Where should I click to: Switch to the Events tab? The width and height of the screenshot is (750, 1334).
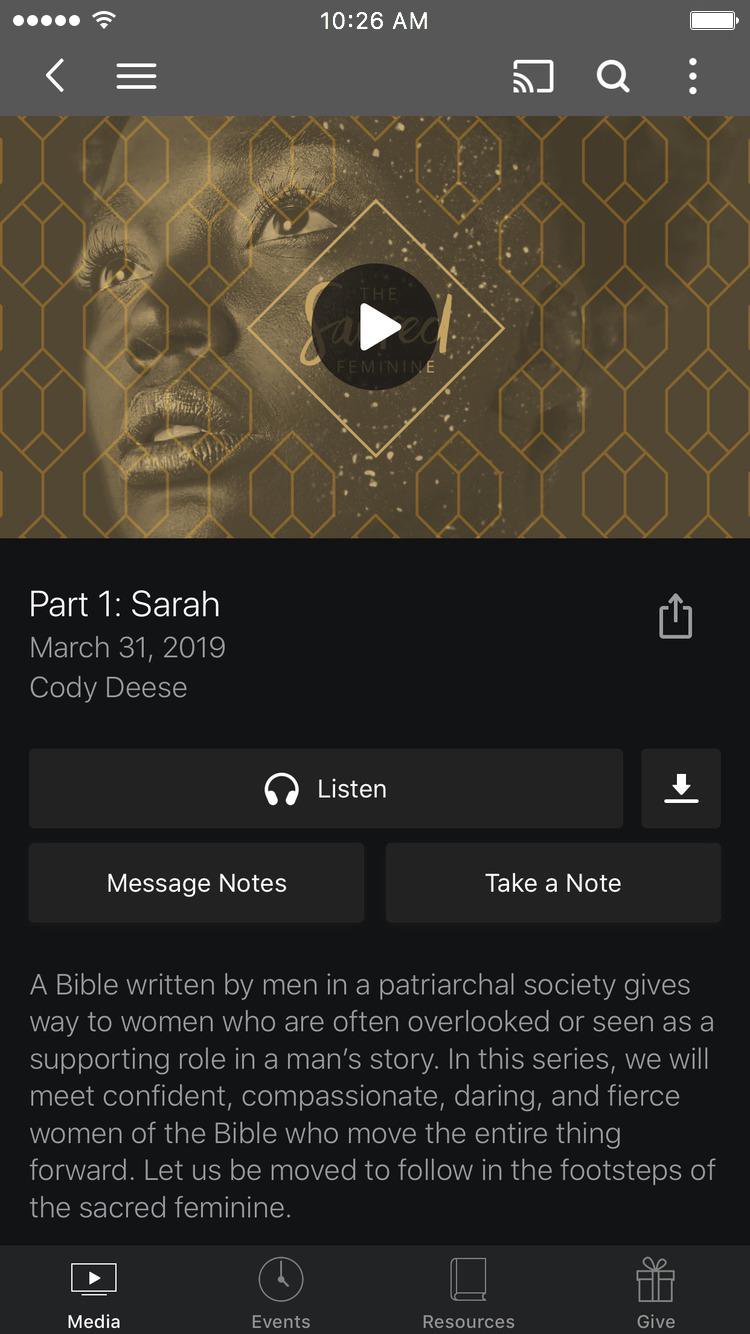281,1293
